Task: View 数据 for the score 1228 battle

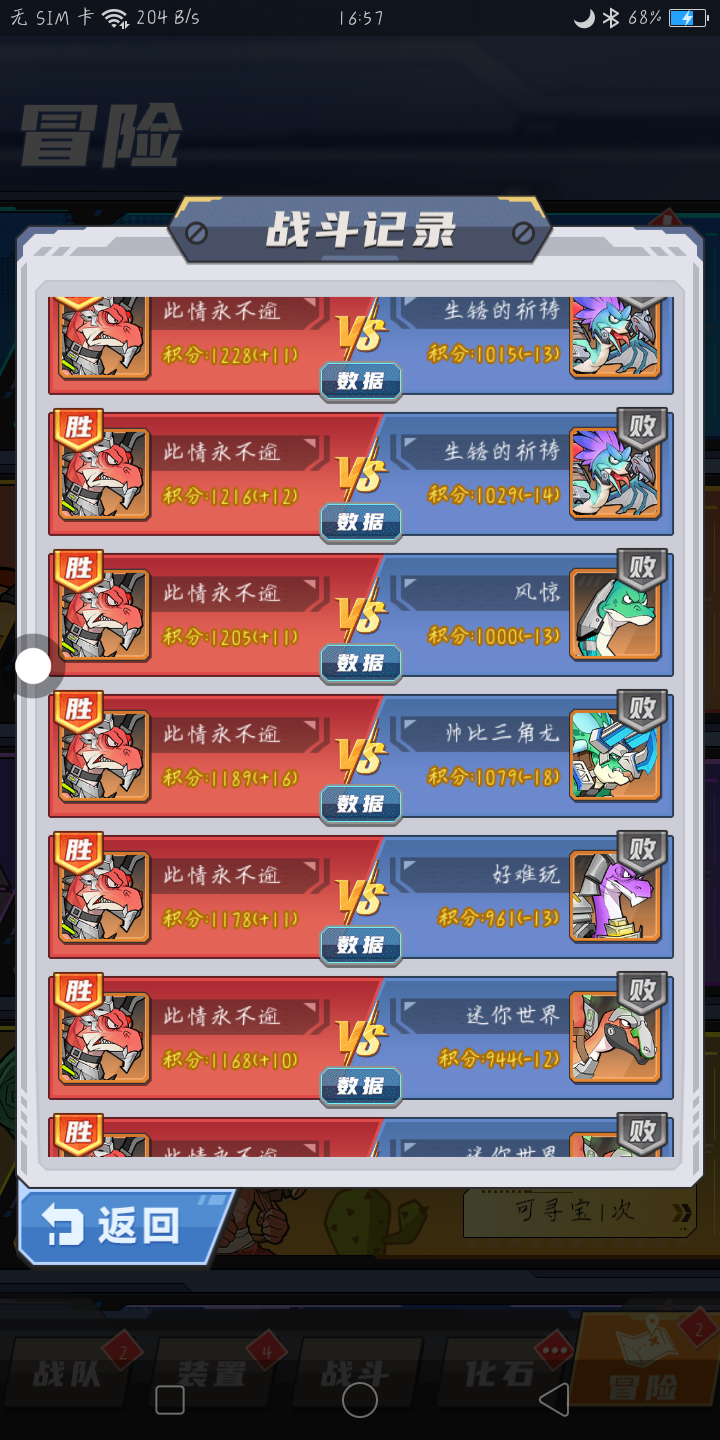Action: pos(361,381)
